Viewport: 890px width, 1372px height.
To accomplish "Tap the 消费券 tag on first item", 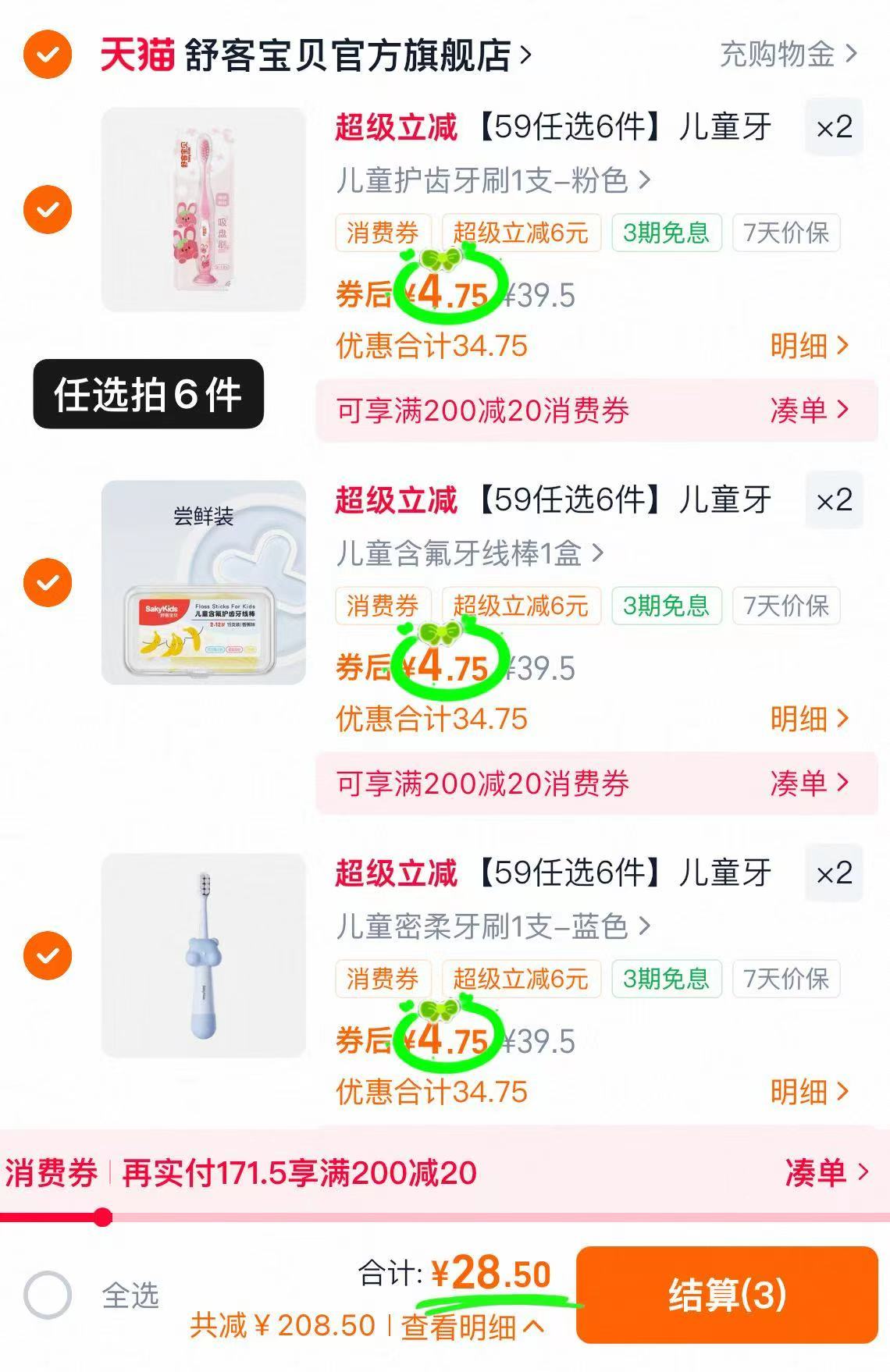I will pos(383,233).
